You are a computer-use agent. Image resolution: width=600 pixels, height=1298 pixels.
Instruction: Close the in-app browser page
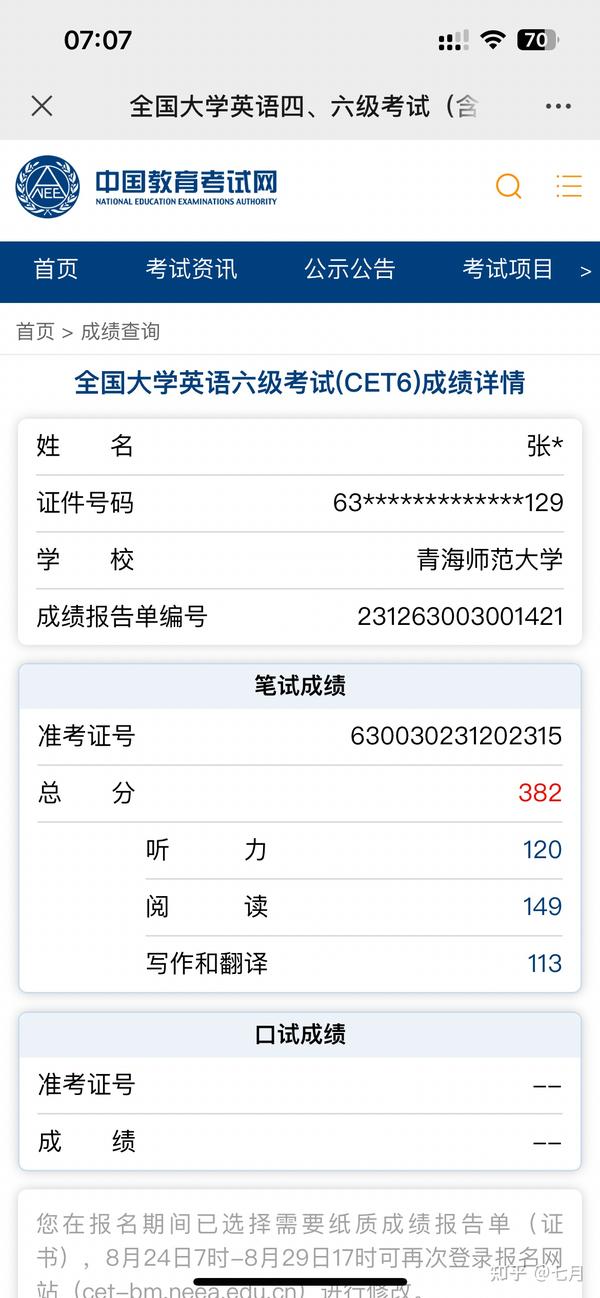tap(42, 106)
